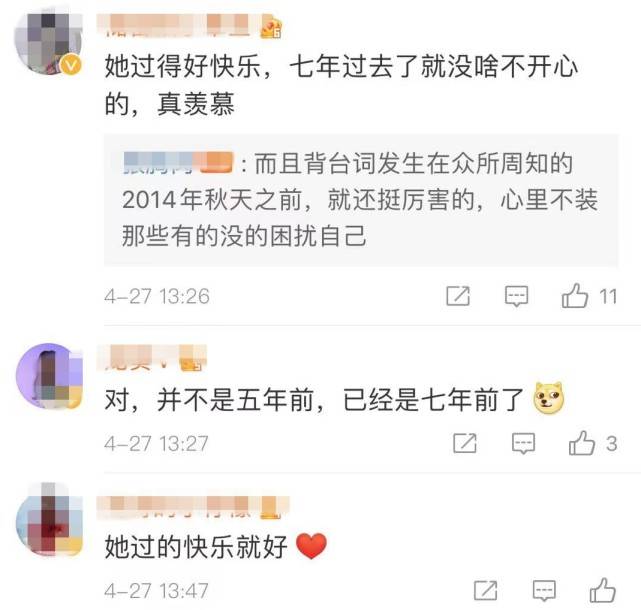Like the comment with 11 likes
The width and height of the screenshot is (641, 610).
click(575, 296)
